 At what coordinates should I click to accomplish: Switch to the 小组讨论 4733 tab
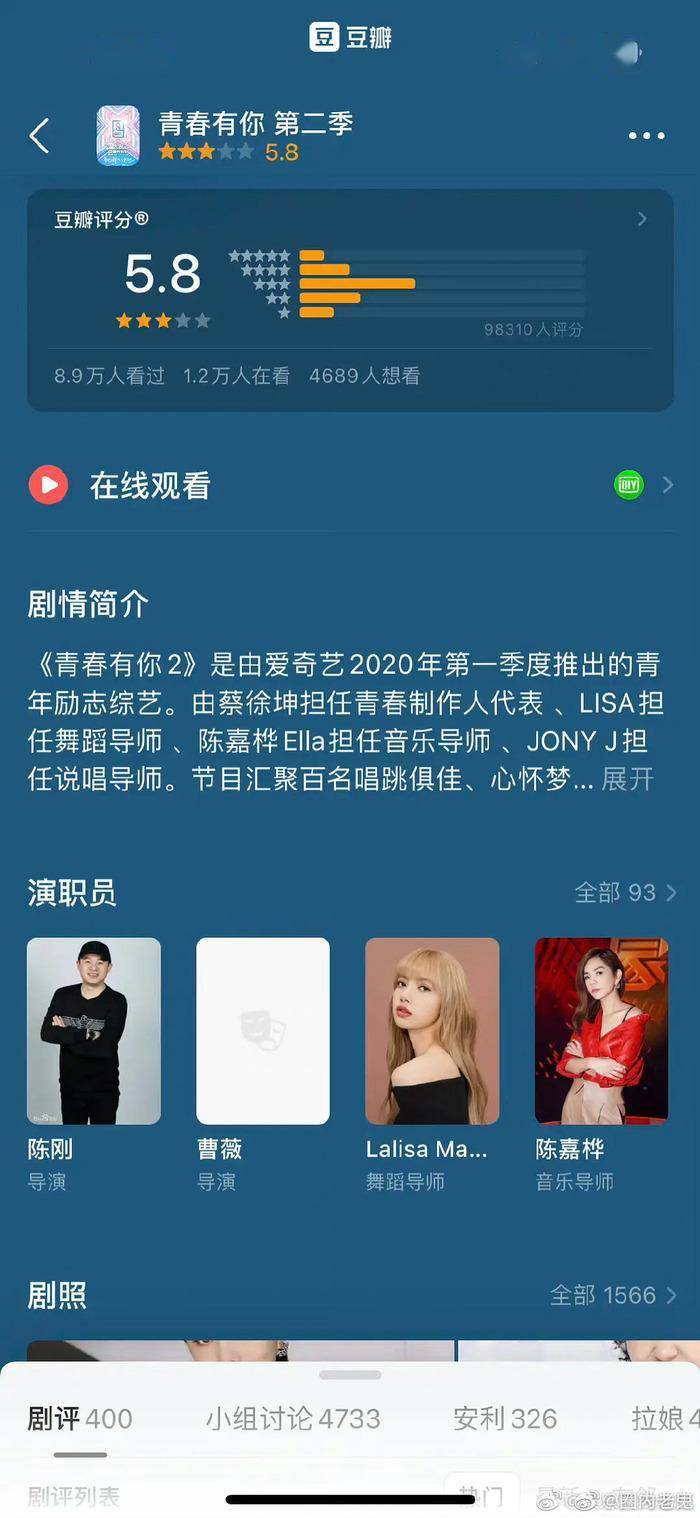click(293, 1418)
